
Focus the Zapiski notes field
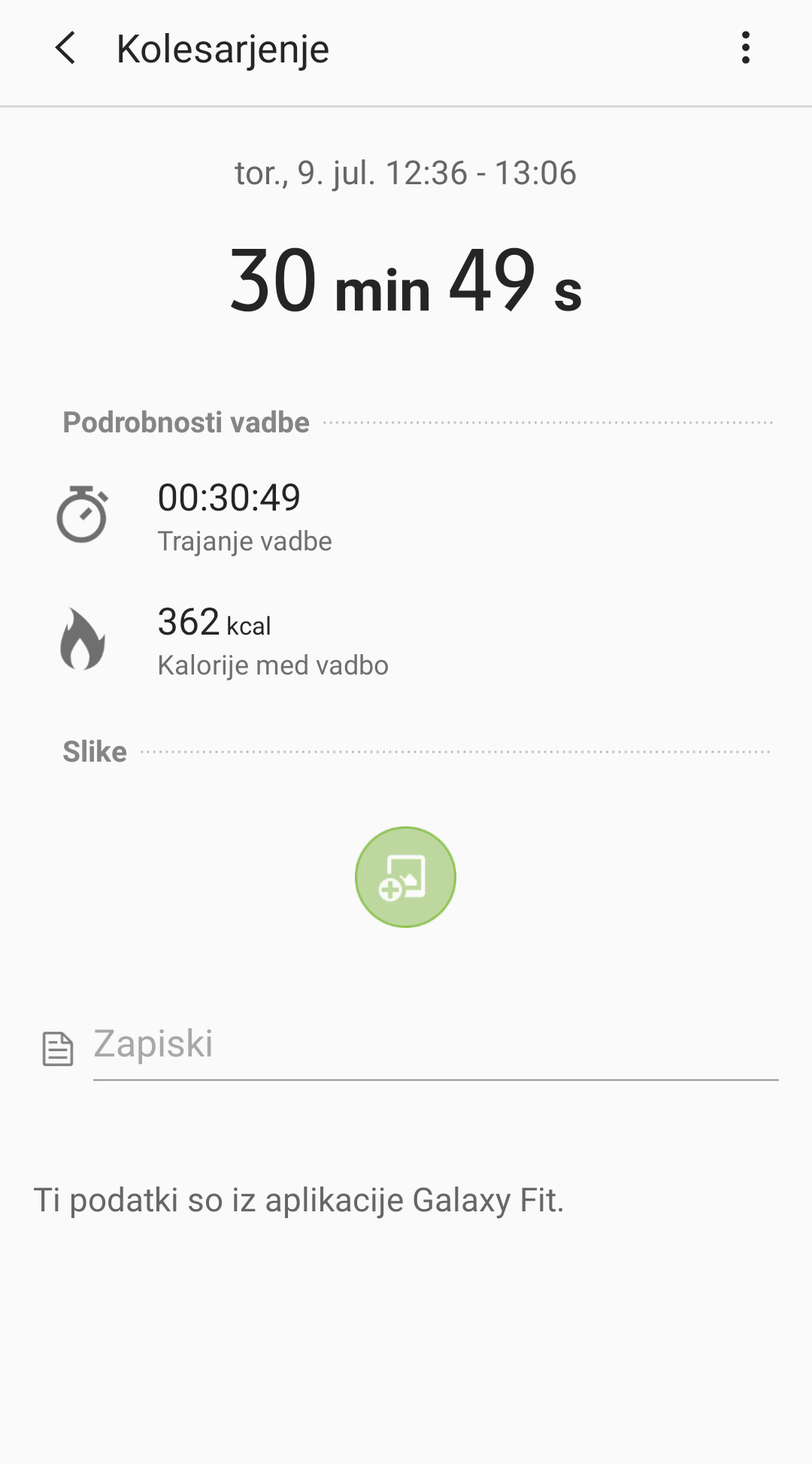(435, 1045)
